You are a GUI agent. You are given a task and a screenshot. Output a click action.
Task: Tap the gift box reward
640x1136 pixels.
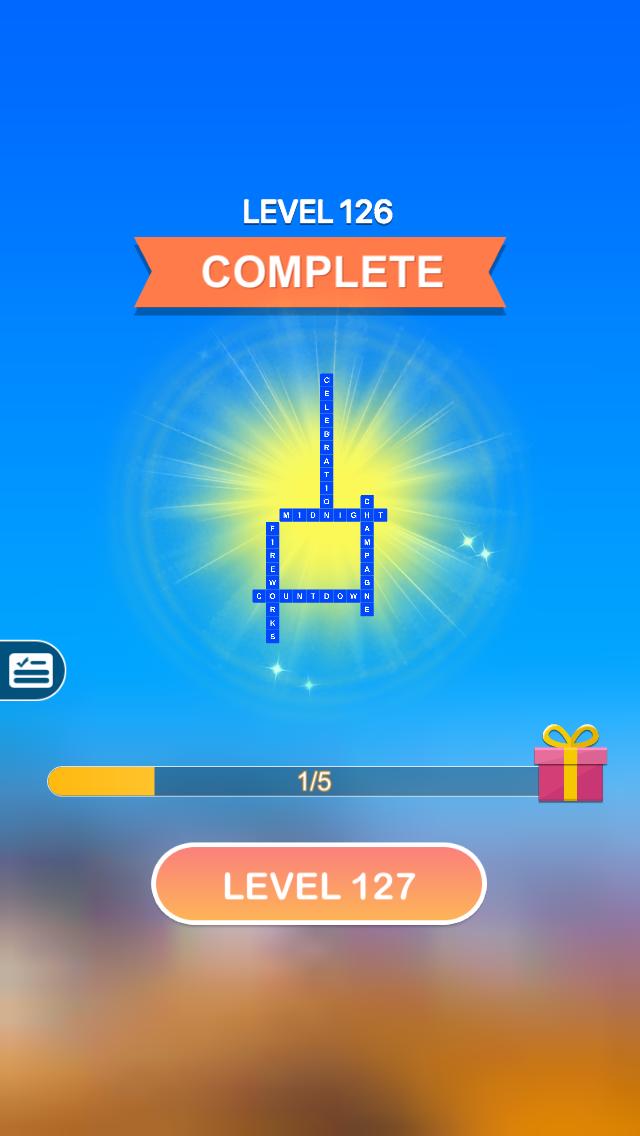[x=570, y=763]
